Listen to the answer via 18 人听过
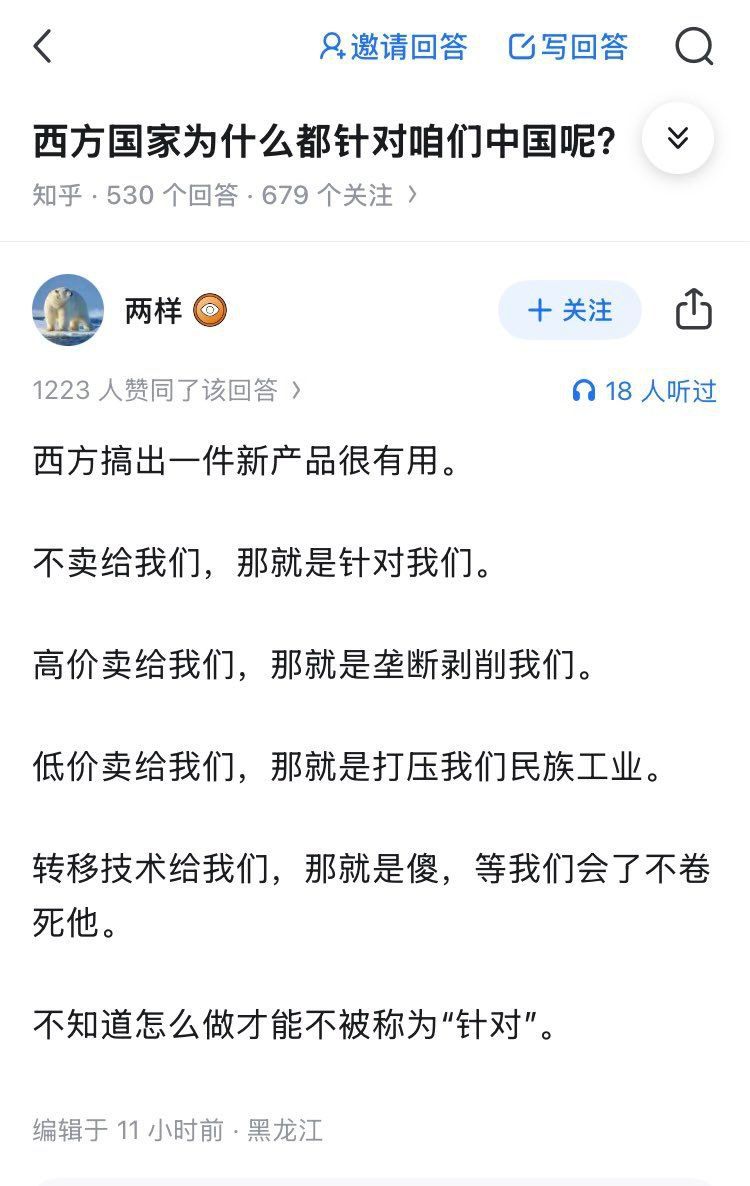Viewport: 750px width, 1186px height. pyautogui.click(x=644, y=391)
